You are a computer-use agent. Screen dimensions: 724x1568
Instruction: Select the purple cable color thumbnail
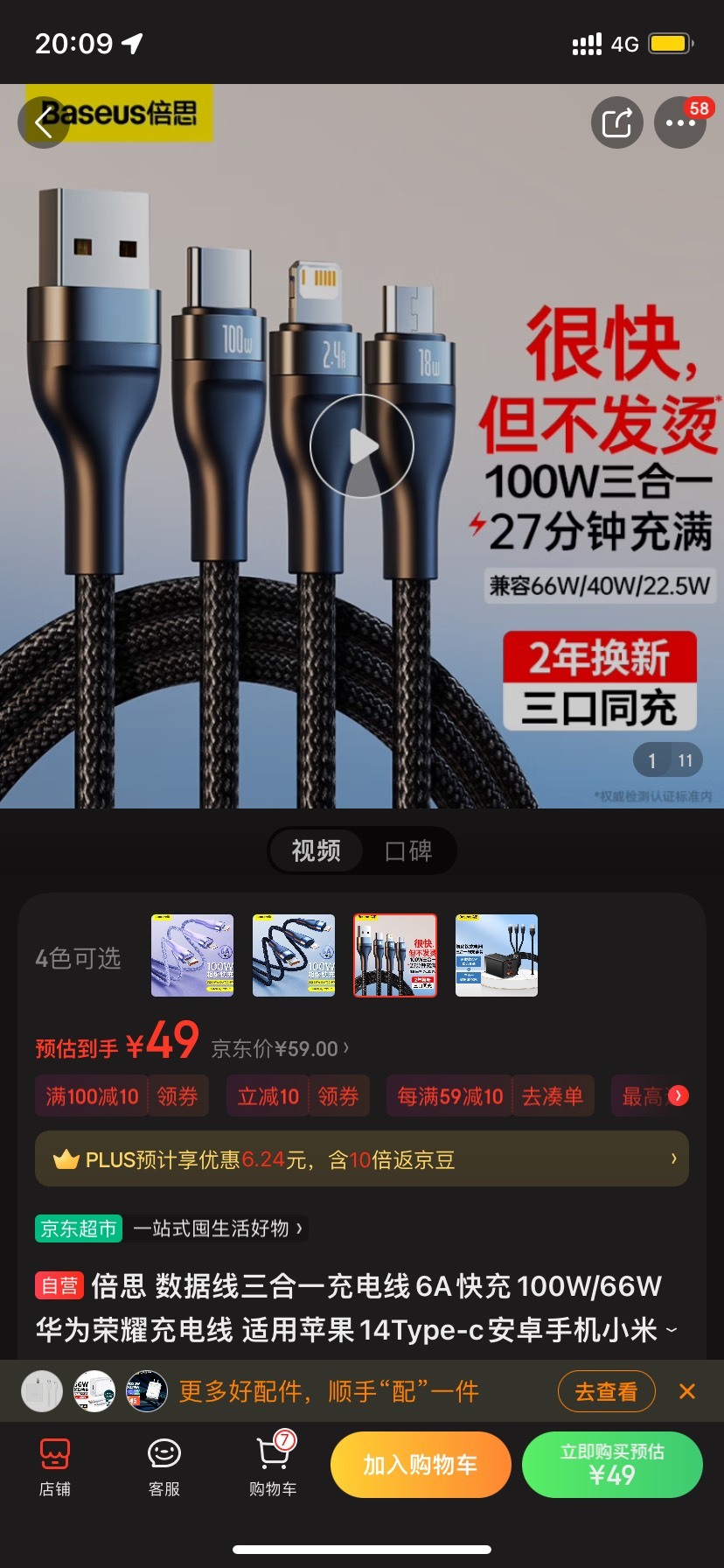(192, 955)
